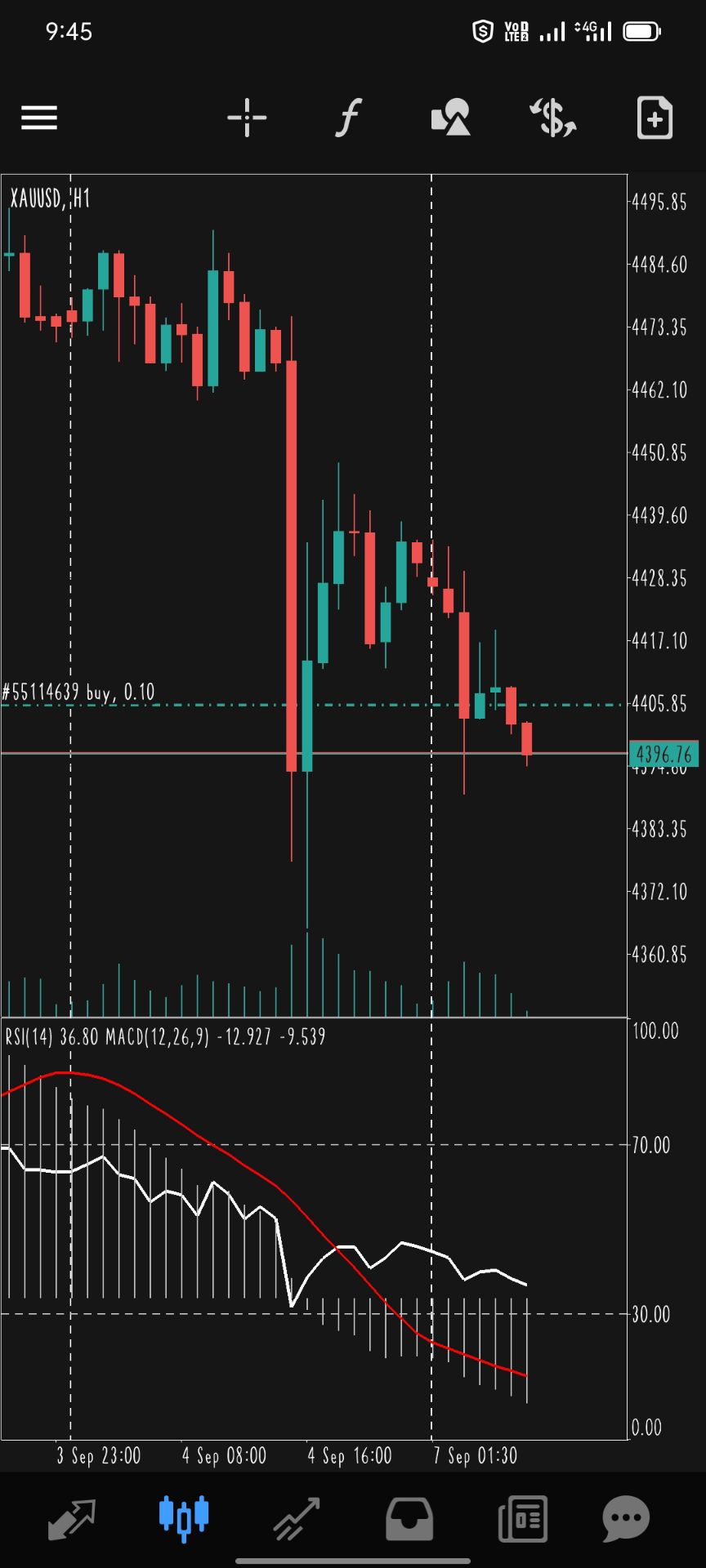Viewport: 706px width, 1568px height.
Task: Open the indicators list (f icon)
Action: click(348, 118)
